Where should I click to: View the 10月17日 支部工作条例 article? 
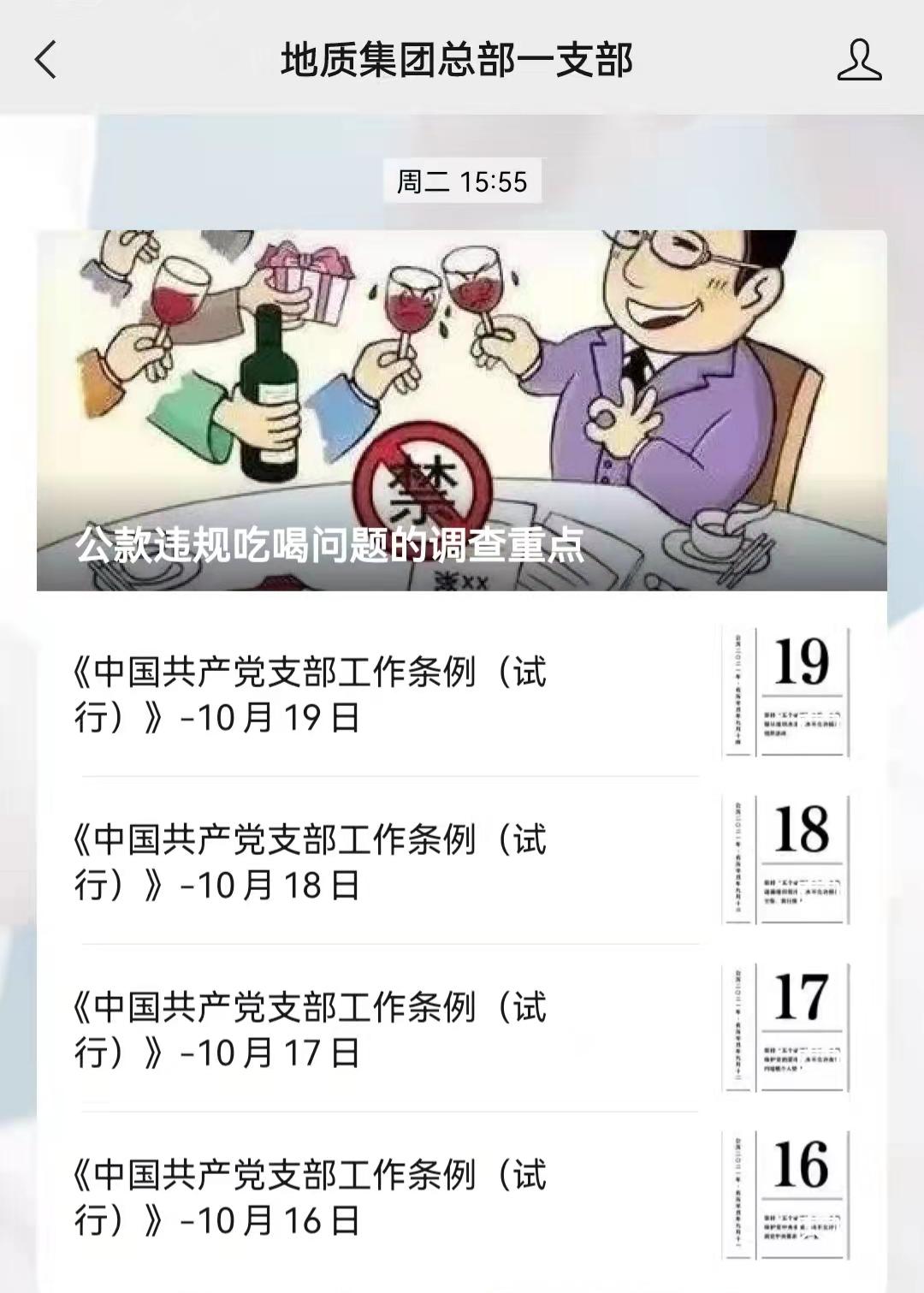click(310, 1029)
